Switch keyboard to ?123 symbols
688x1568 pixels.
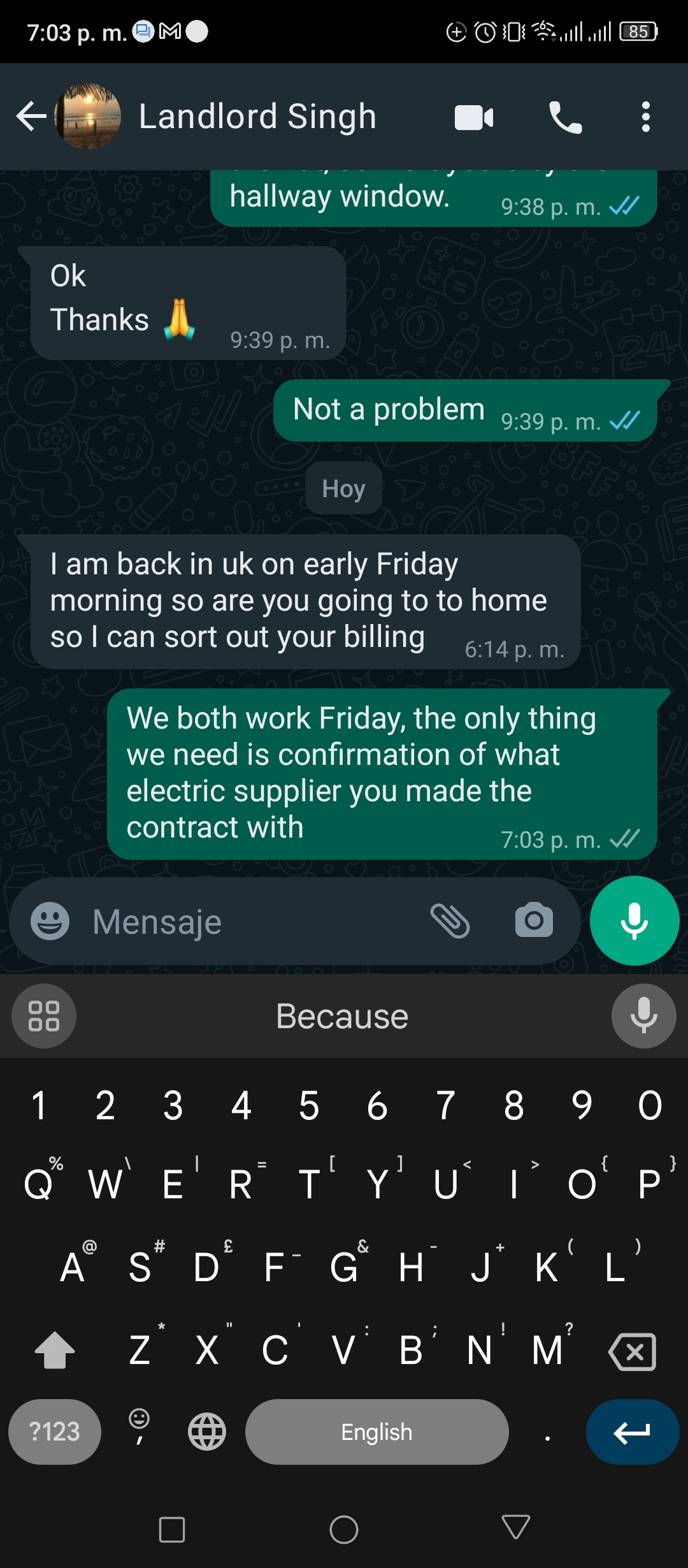click(x=55, y=1432)
